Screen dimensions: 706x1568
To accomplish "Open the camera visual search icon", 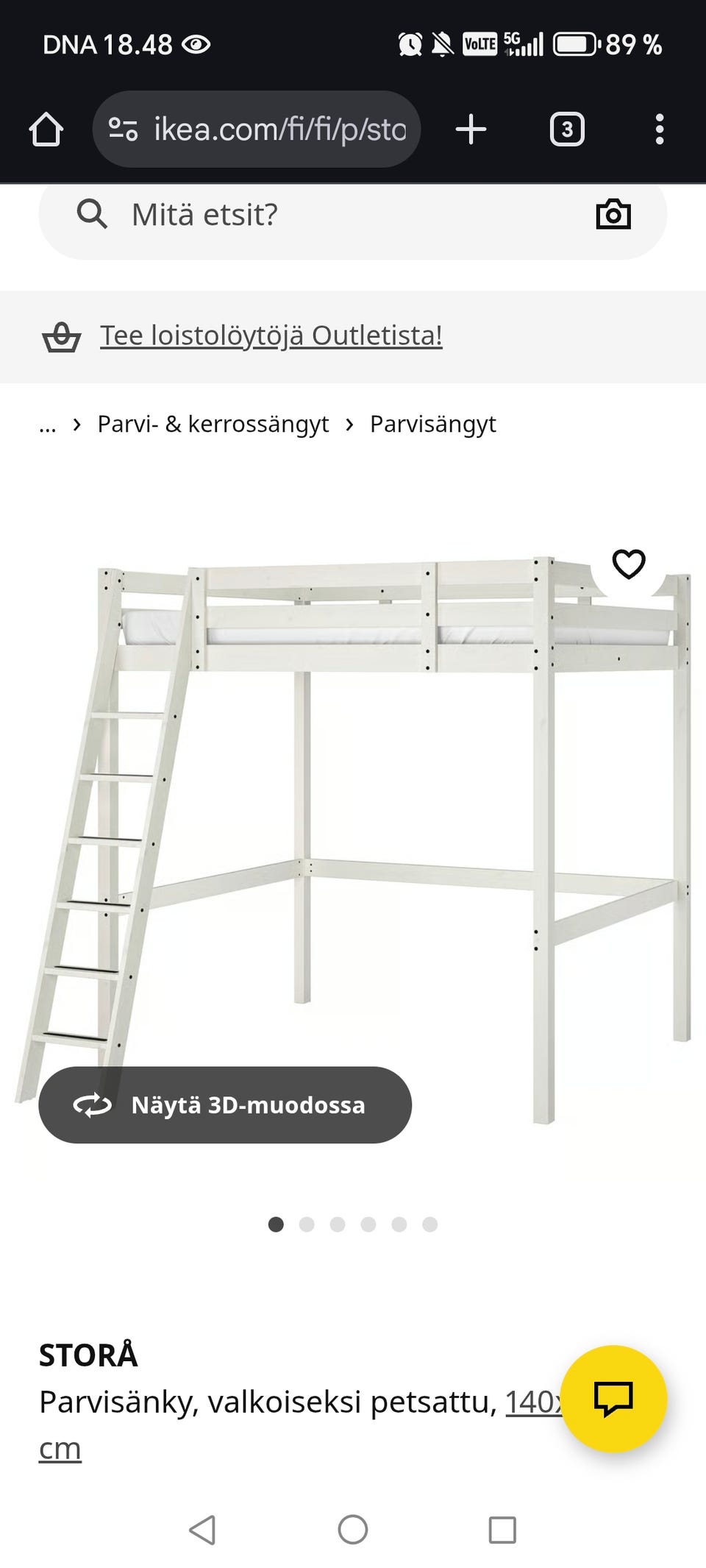I will (x=613, y=214).
